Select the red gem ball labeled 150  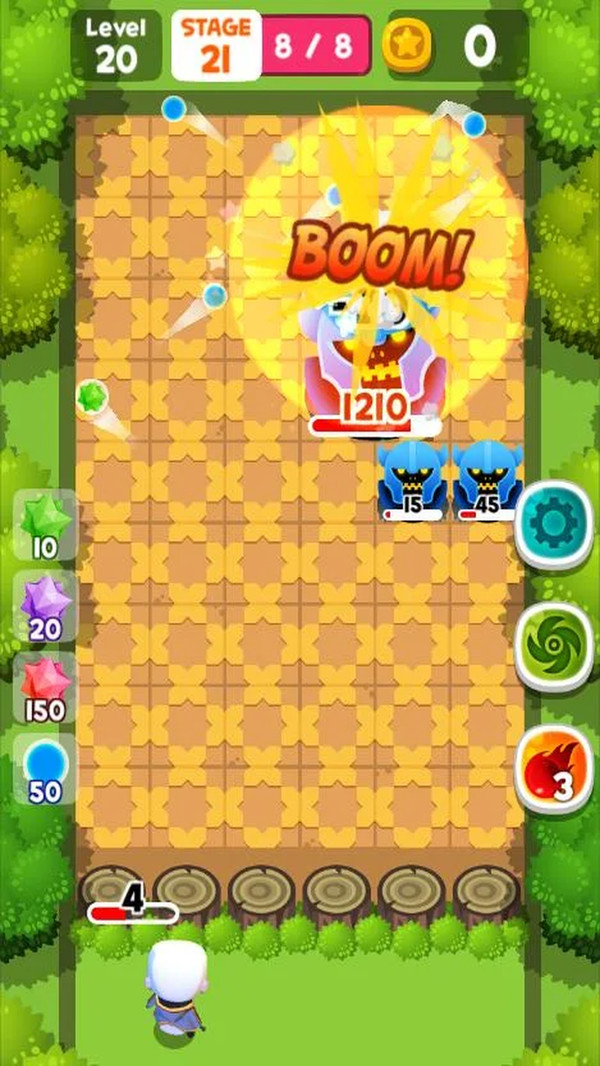45,688
